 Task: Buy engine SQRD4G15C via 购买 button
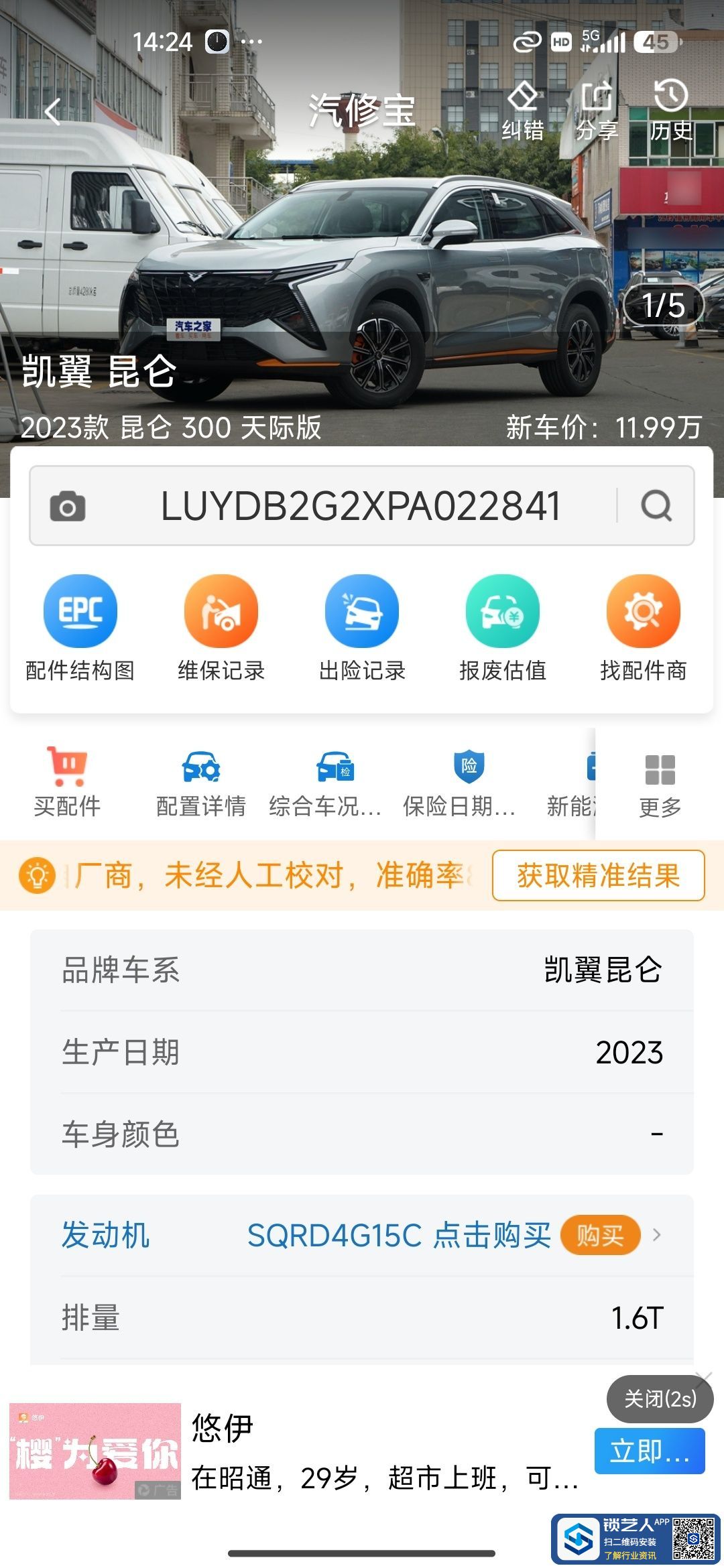[x=600, y=1235]
